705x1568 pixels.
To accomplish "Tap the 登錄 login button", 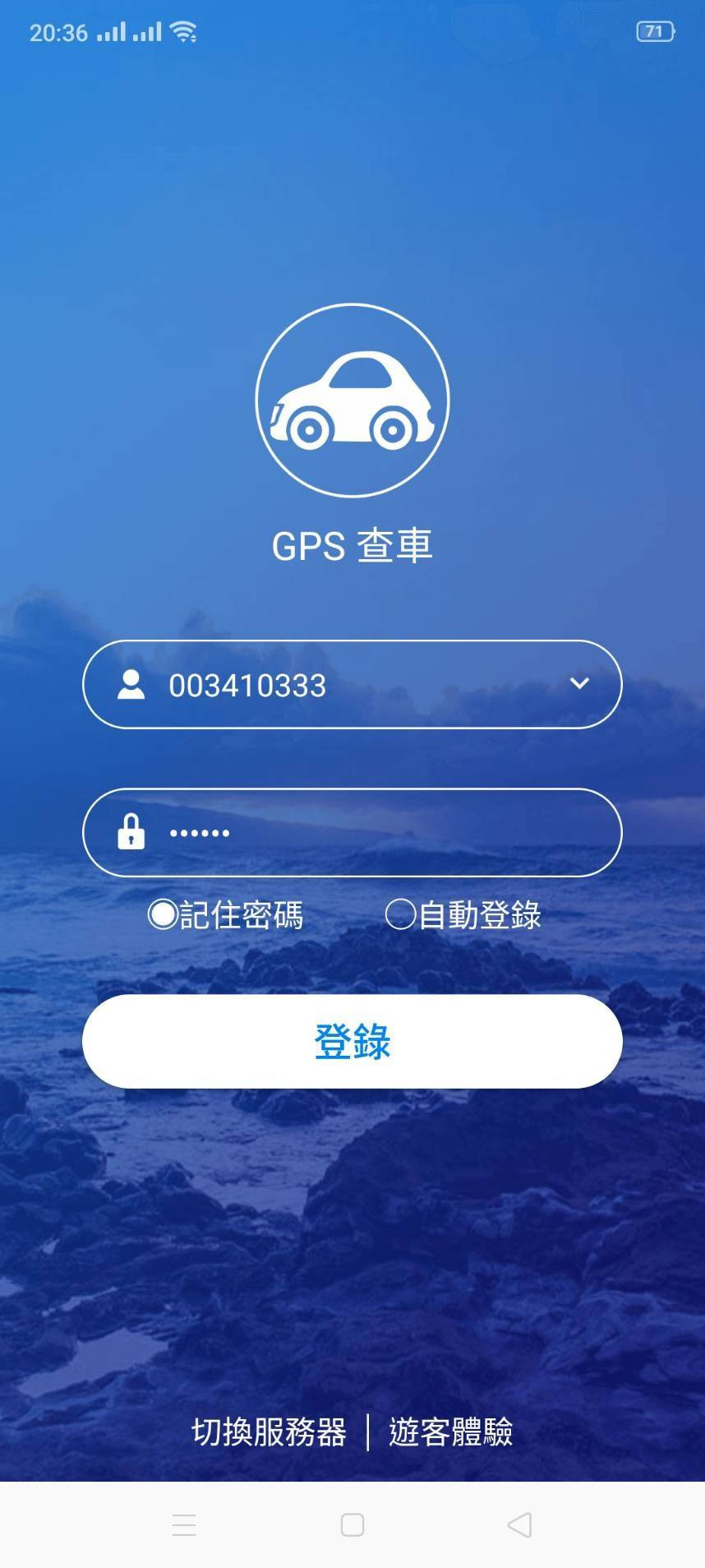I will click(352, 1041).
